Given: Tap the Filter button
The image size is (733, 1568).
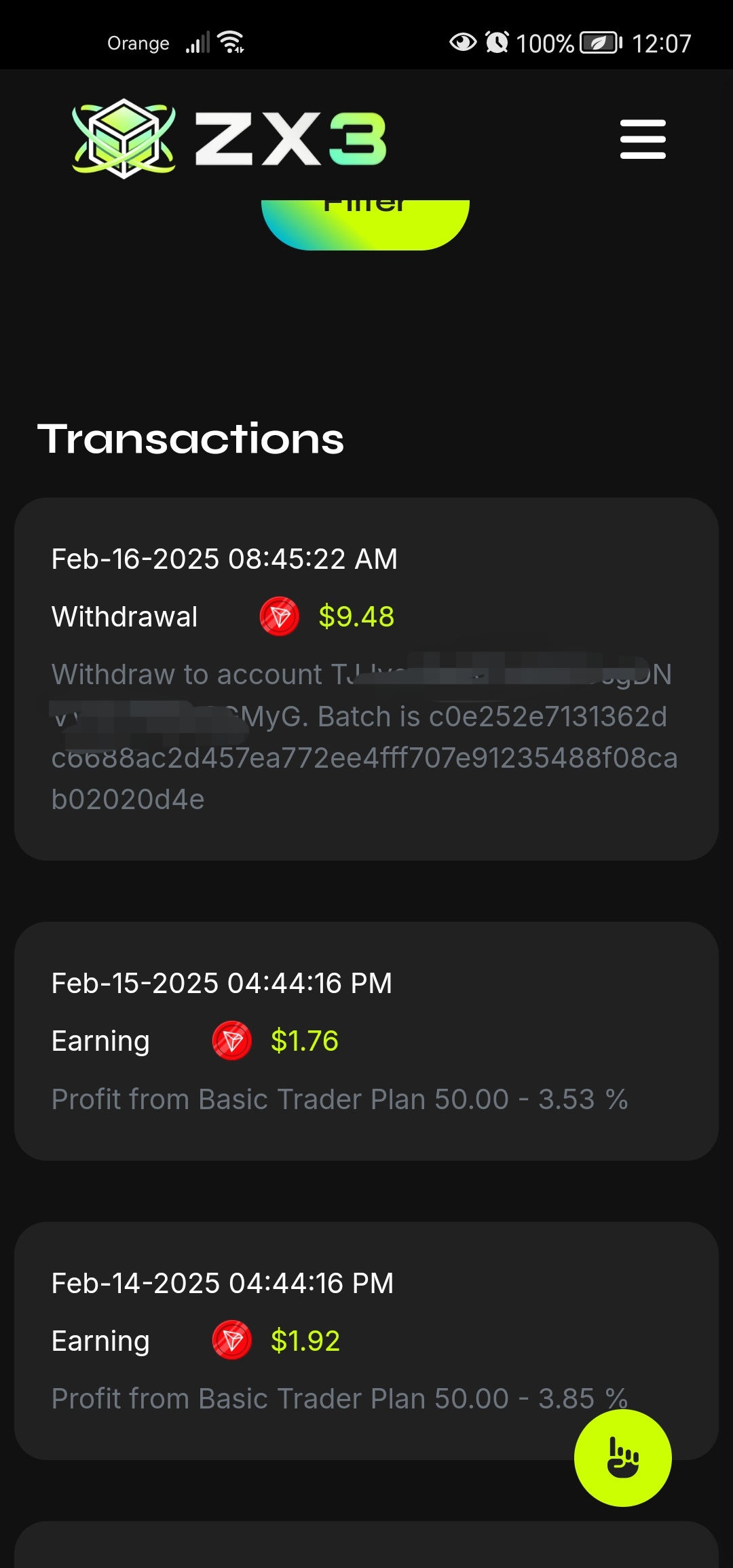Looking at the screenshot, I should (x=365, y=225).
